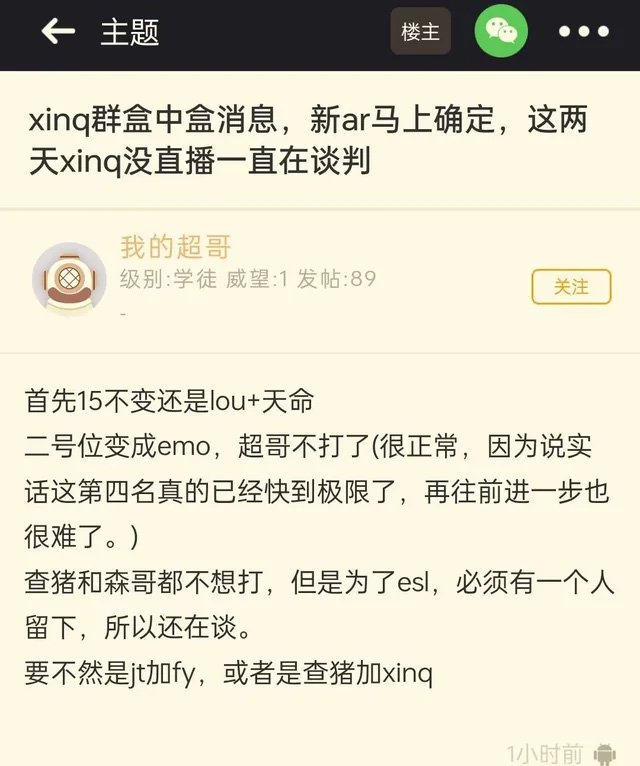Screen dimensions: 640x766
Task: Open 我的超哥's profile avatar
Action: coord(69,280)
